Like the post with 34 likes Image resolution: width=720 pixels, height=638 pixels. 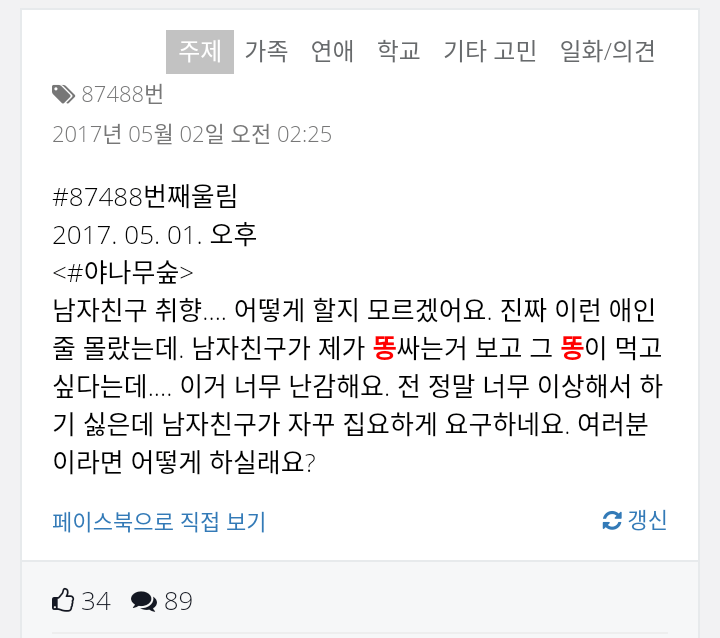[80, 601]
